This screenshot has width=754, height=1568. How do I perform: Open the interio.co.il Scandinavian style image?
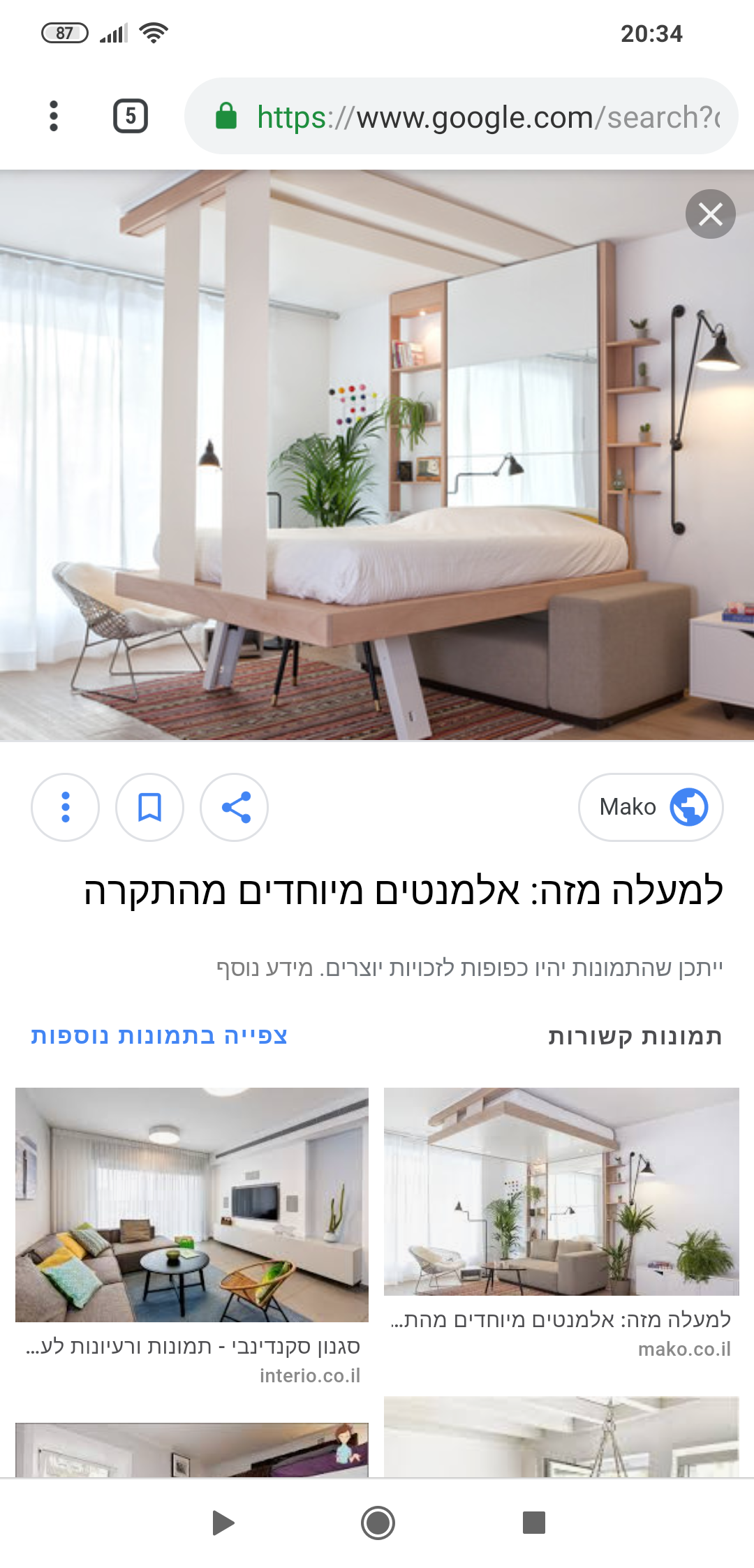click(x=192, y=1204)
